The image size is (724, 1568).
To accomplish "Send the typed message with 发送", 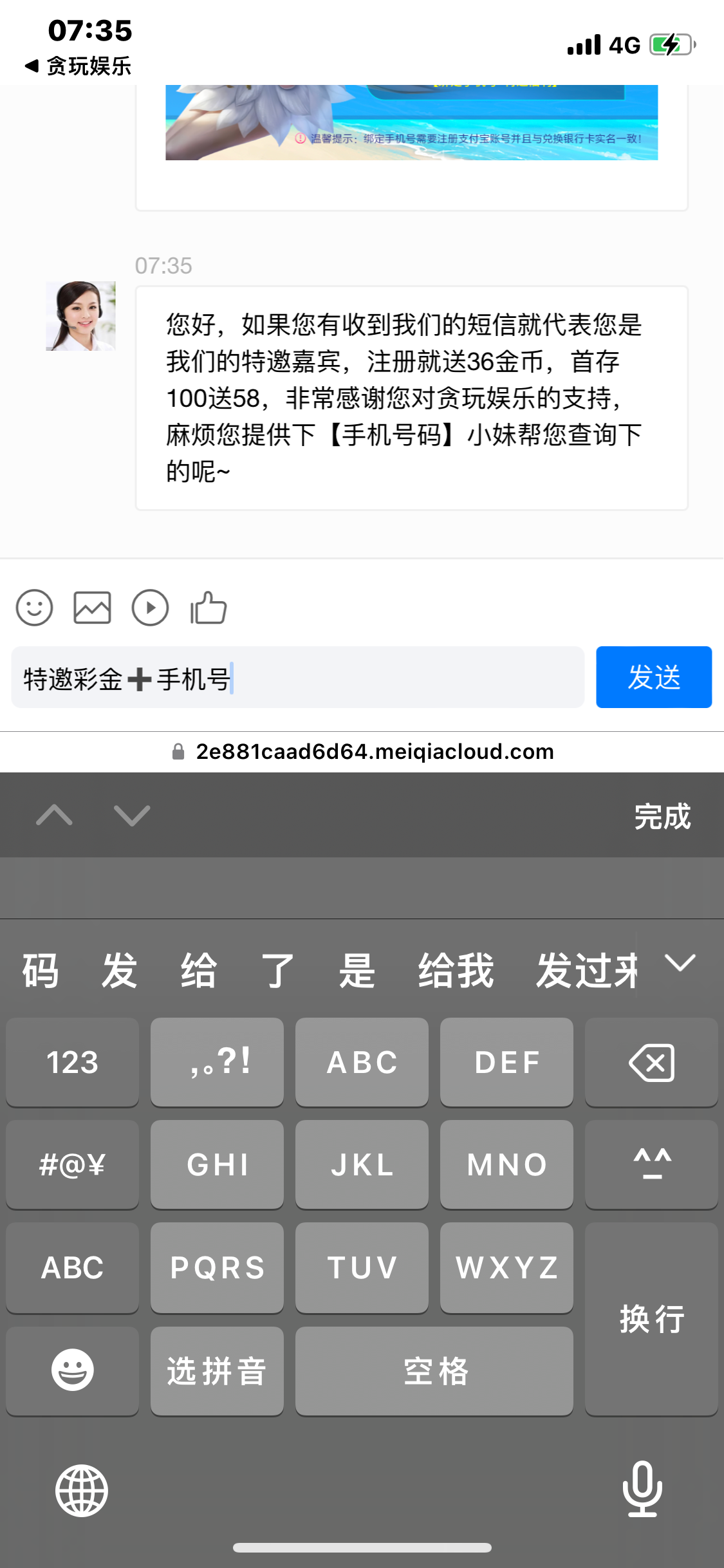I will point(653,677).
